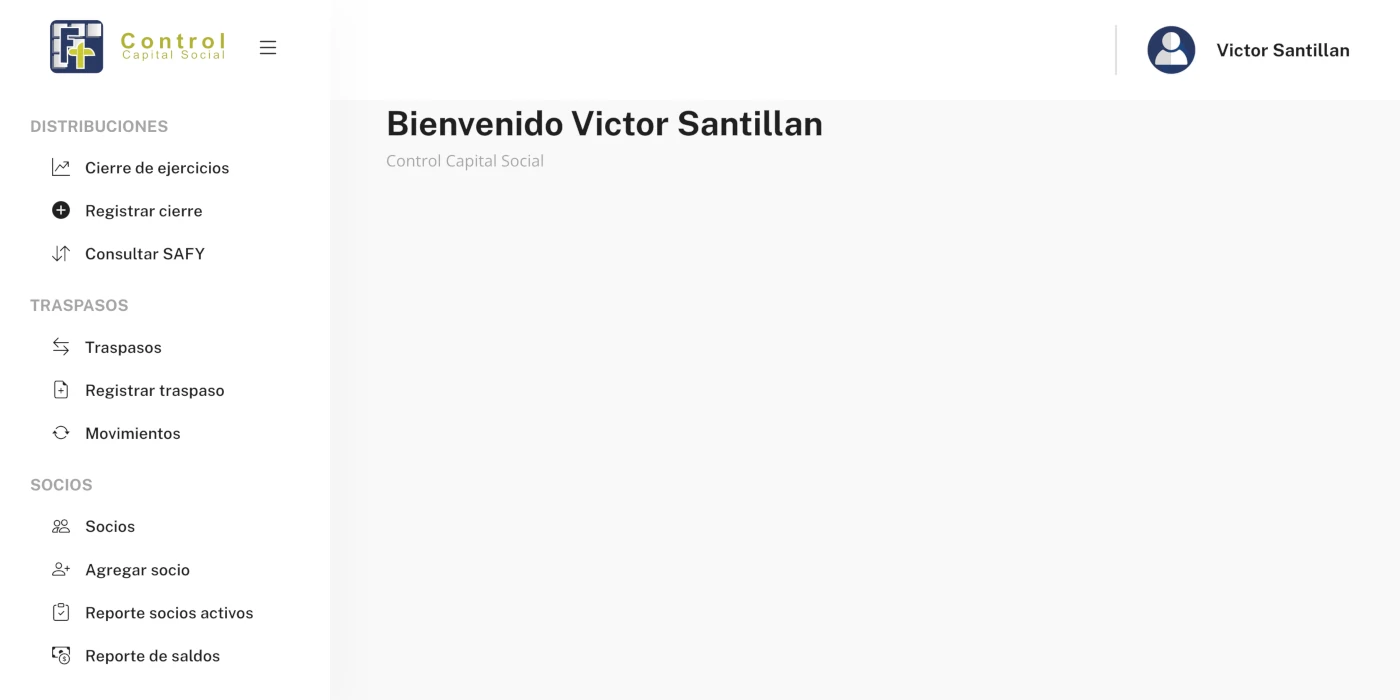Viewport: 1400px width, 700px height.
Task: View Movimientos
Action: tap(132, 434)
